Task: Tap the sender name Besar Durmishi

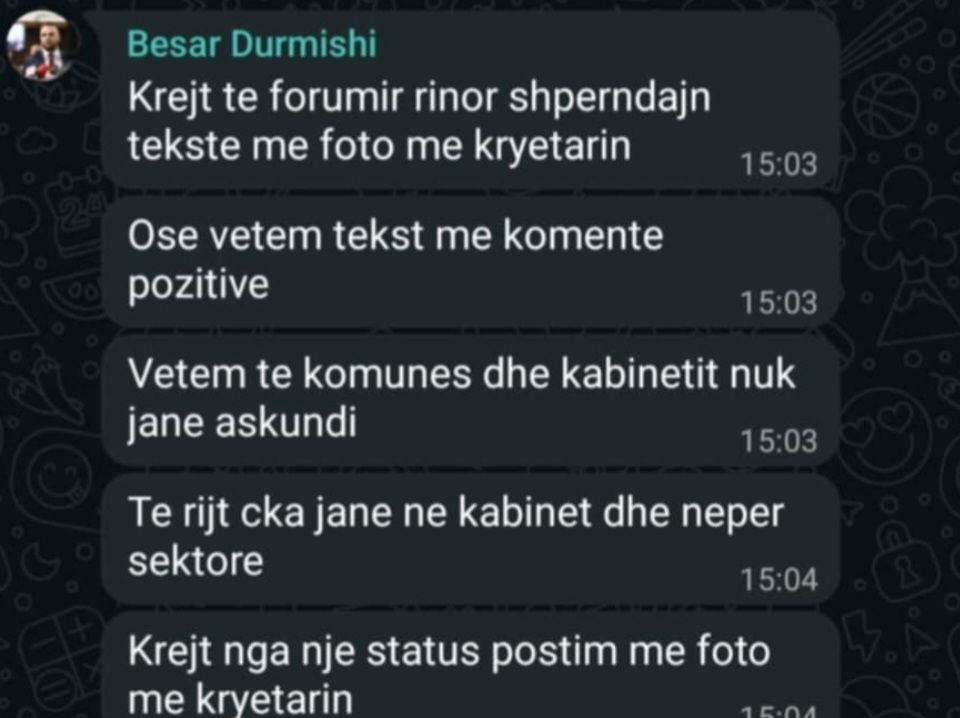Action: [x=253, y=45]
